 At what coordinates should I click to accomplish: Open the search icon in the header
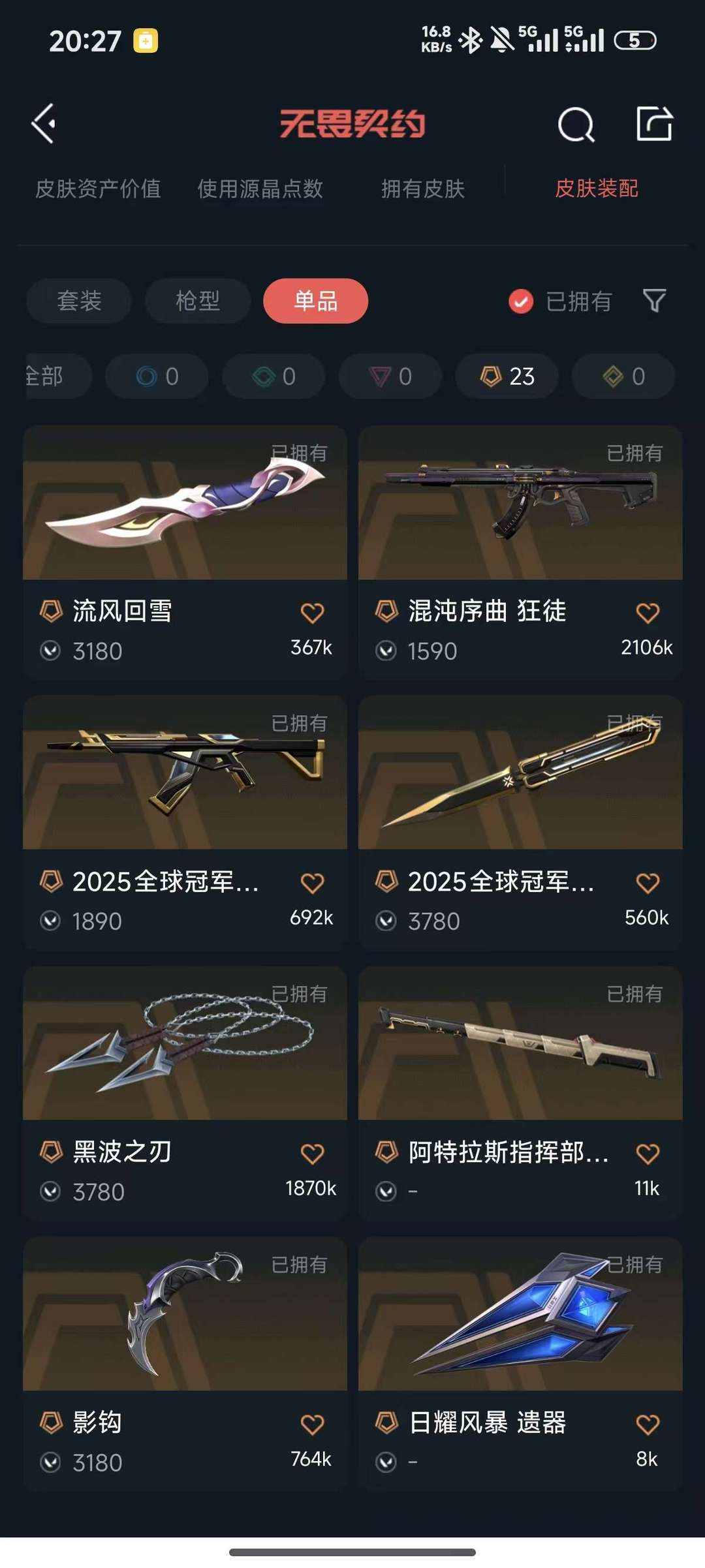pyautogui.click(x=576, y=123)
